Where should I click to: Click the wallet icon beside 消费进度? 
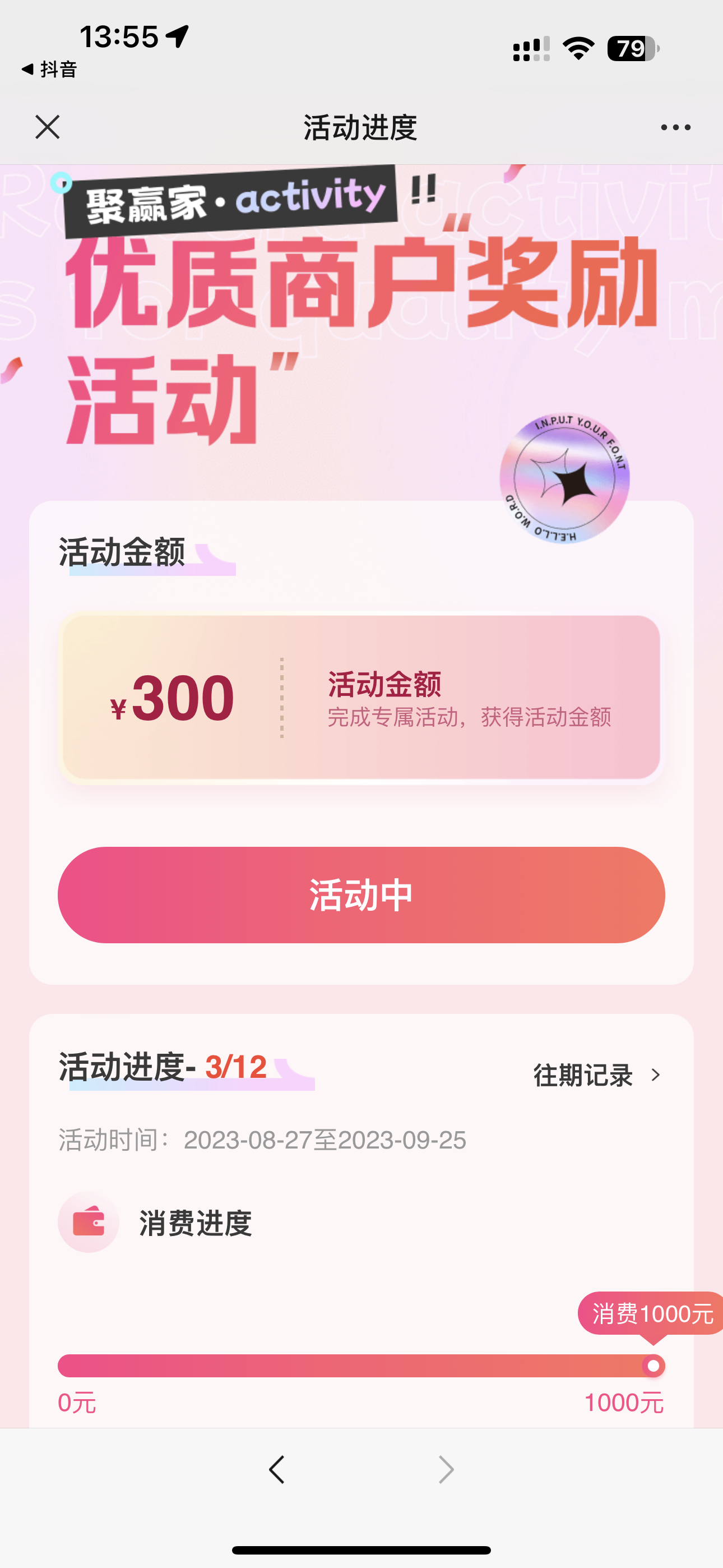tap(89, 1223)
